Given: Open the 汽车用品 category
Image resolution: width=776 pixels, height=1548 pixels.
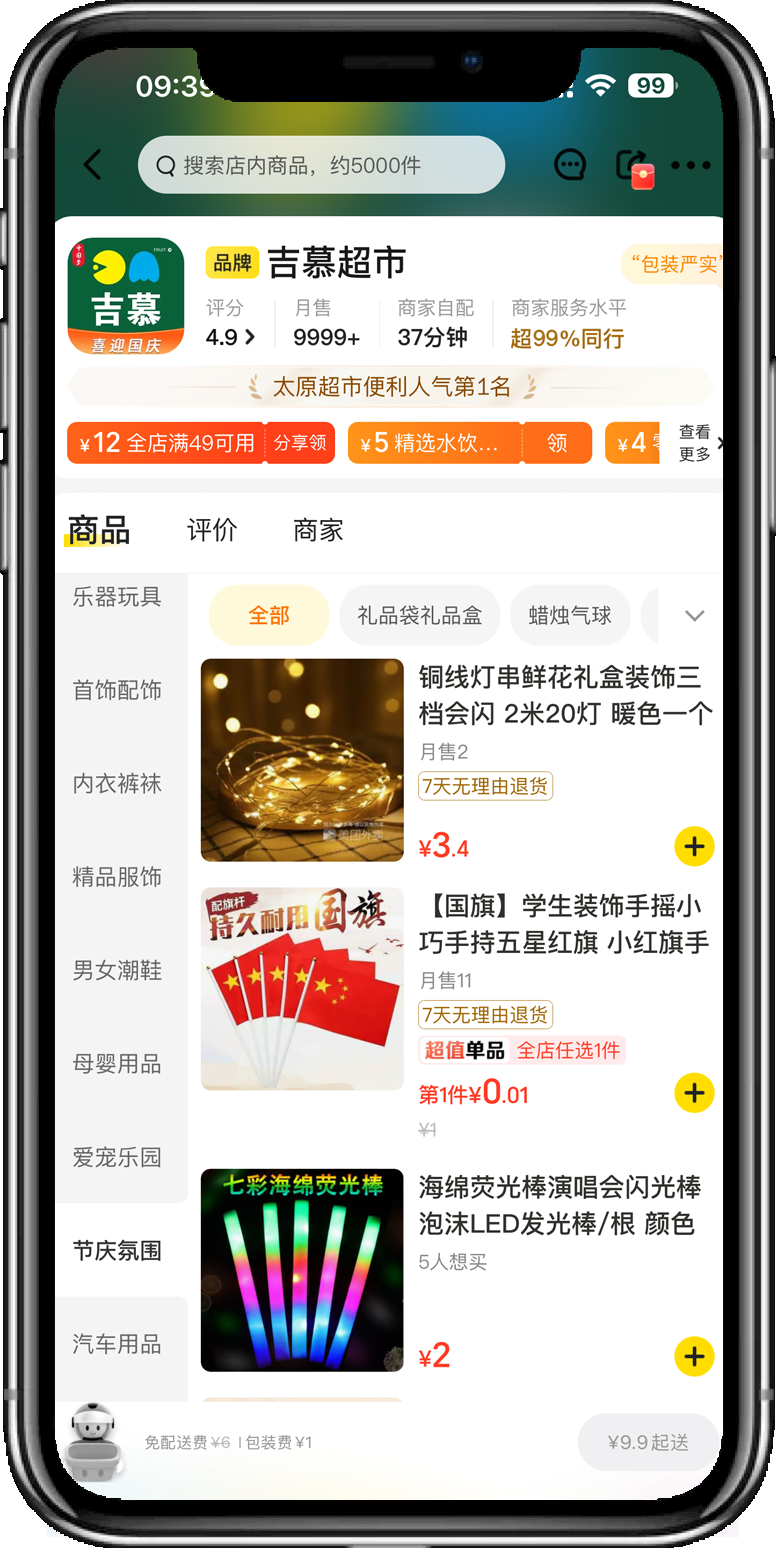Looking at the screenshot, I should pos(117,1343).
